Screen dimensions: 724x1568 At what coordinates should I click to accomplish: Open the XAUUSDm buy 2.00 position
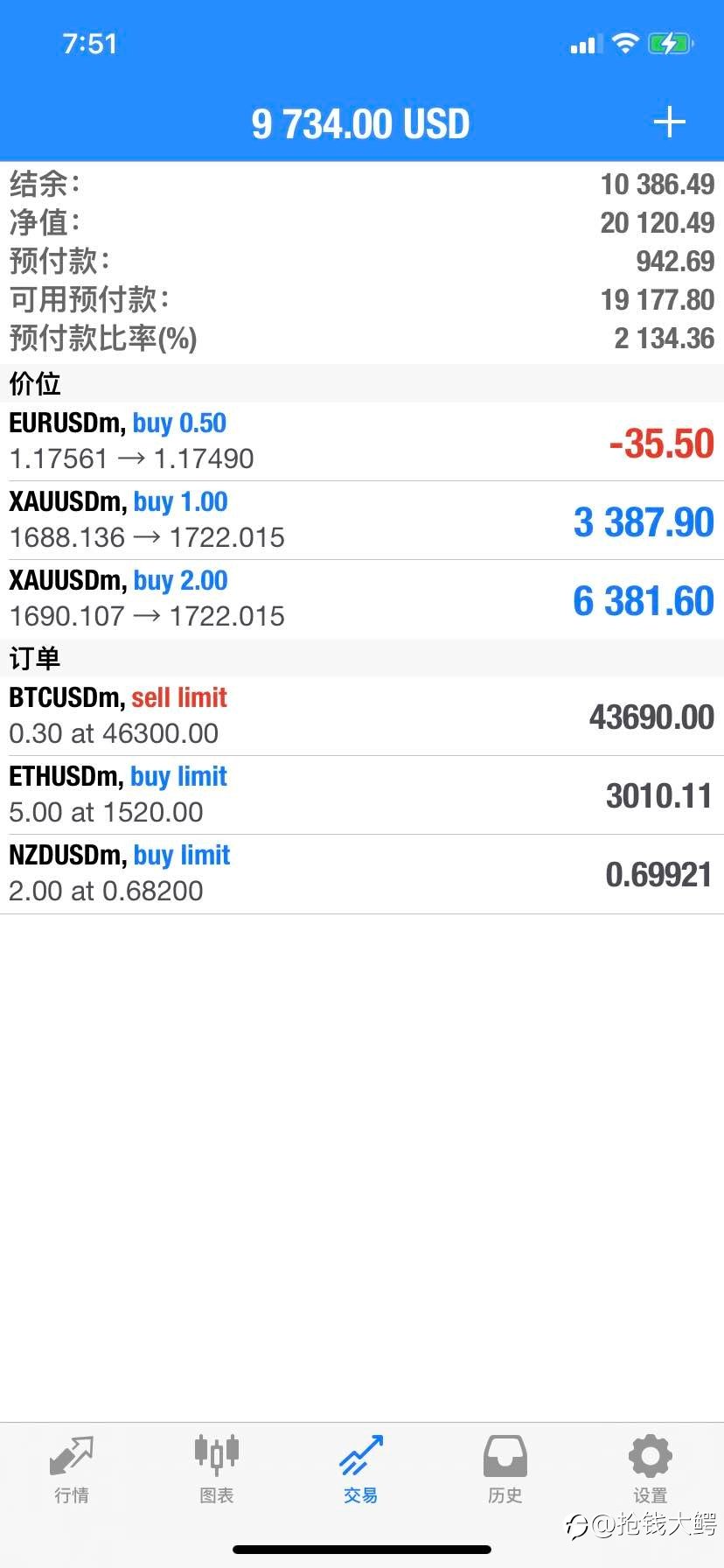(362, 599)
